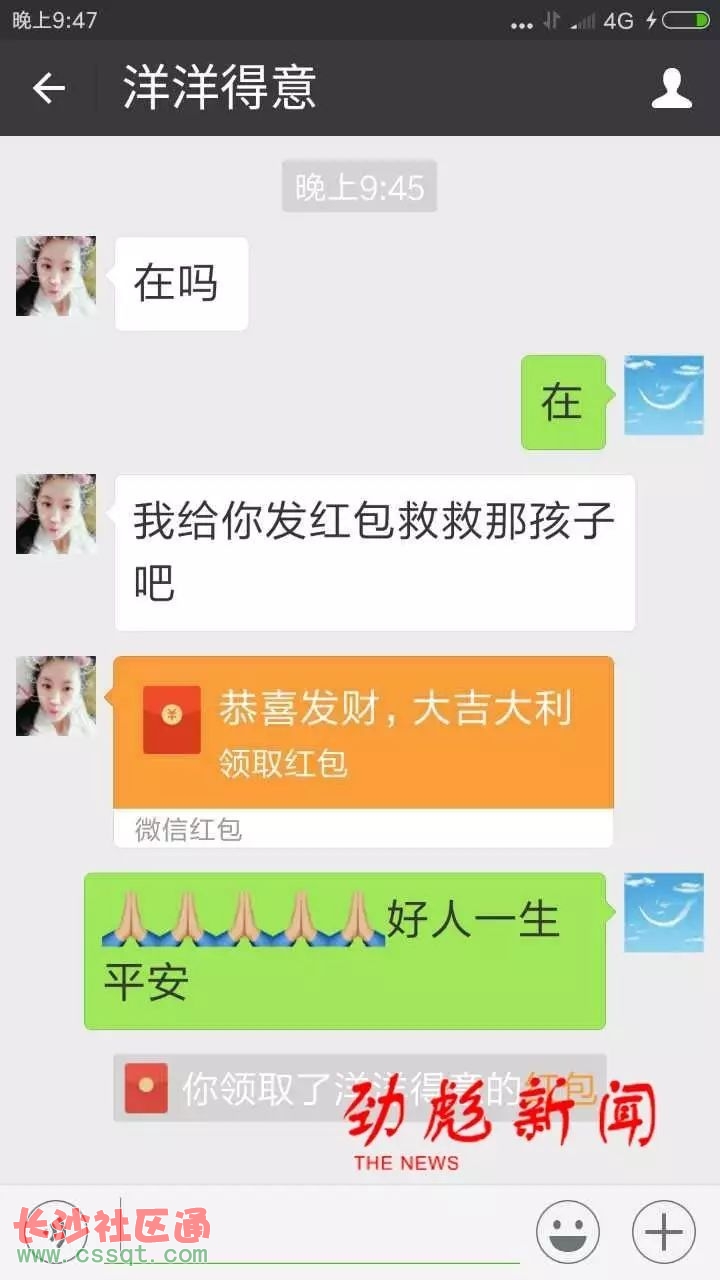Go back from the 洋洋得意 chat
This screenshot has width=720, height=1280.
[x=48, y=88]
